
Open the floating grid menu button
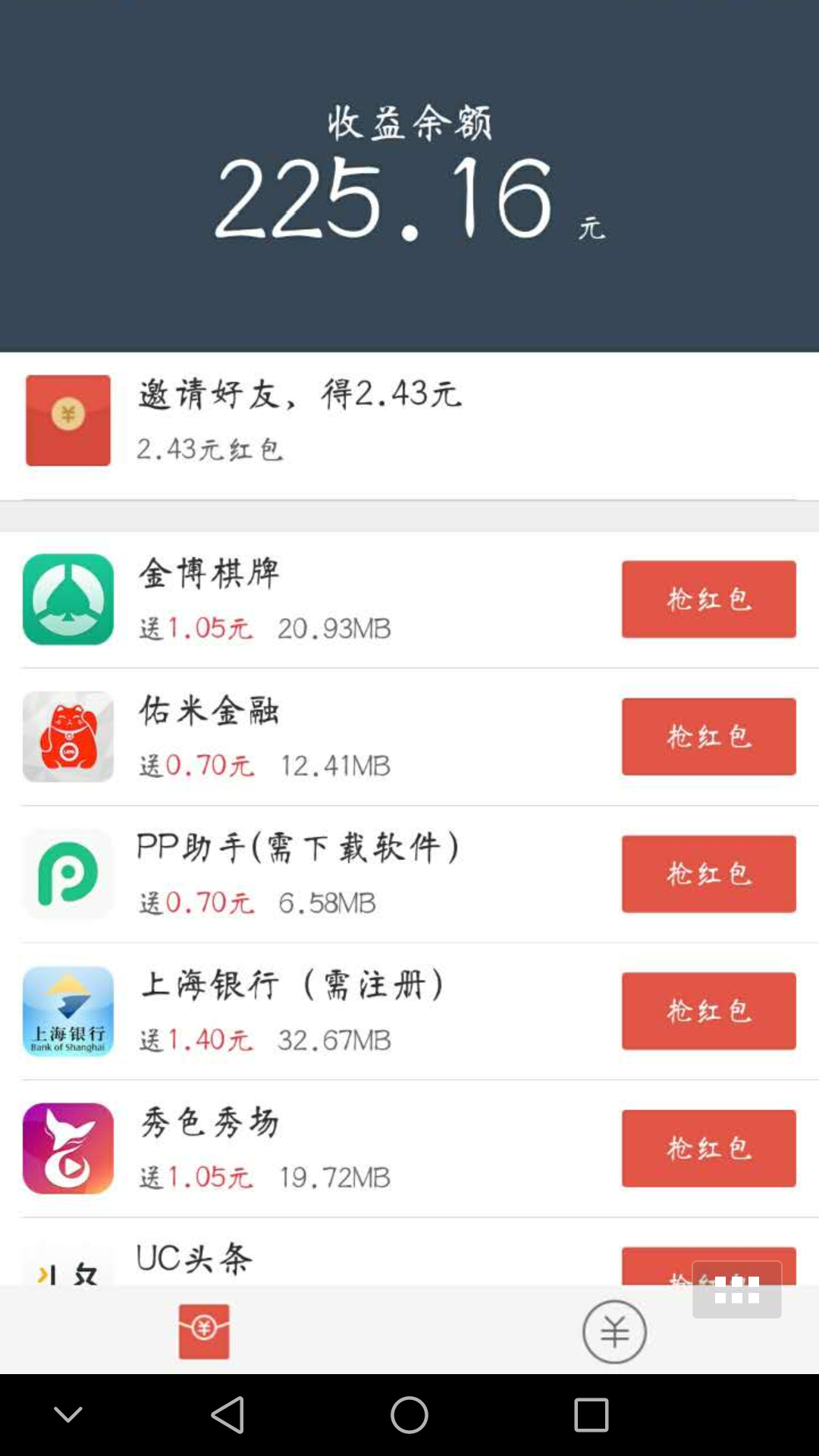click(x=736, y=1289)
